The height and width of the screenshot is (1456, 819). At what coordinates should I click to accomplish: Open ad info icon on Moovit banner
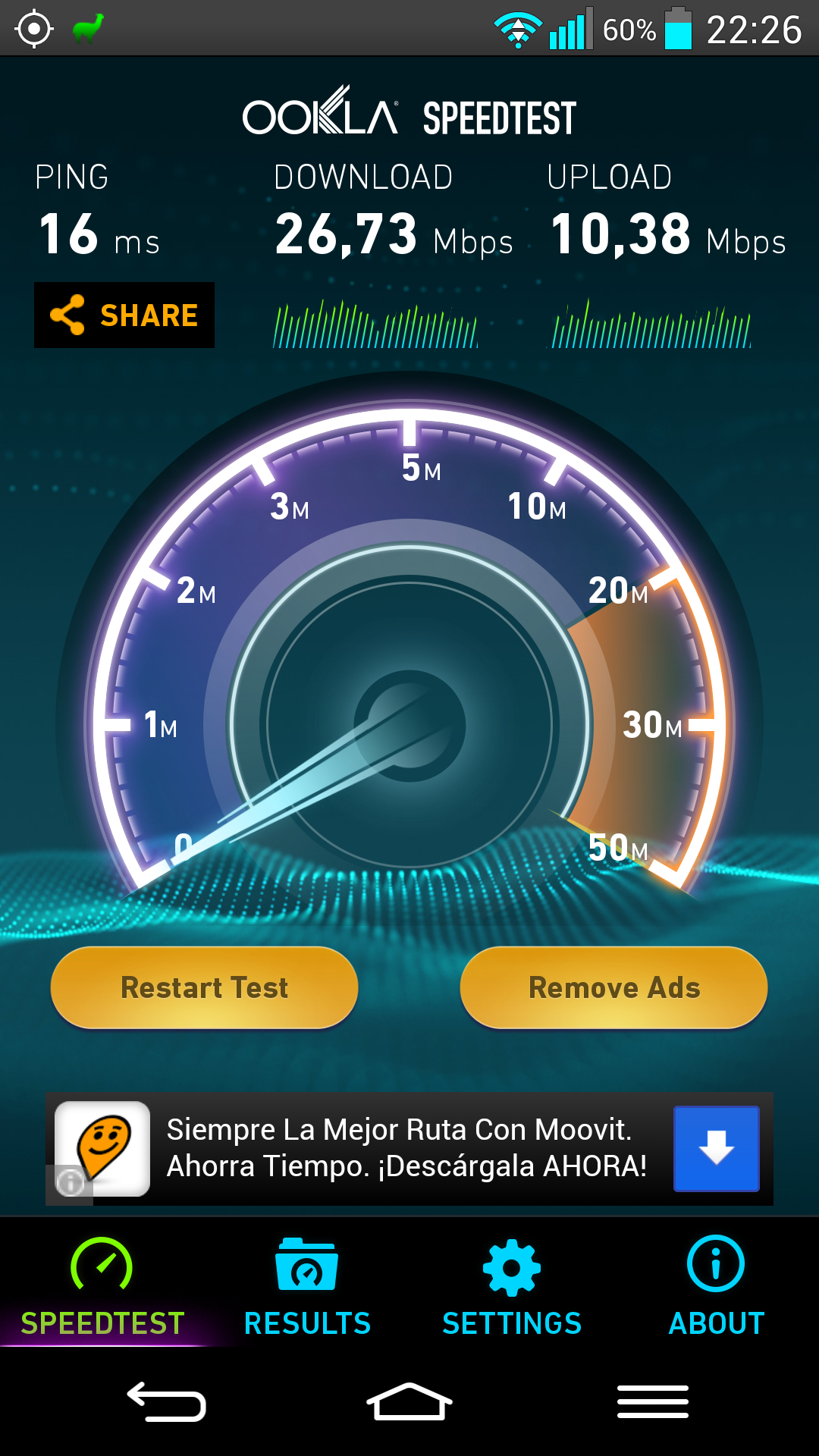[70, 1183]
